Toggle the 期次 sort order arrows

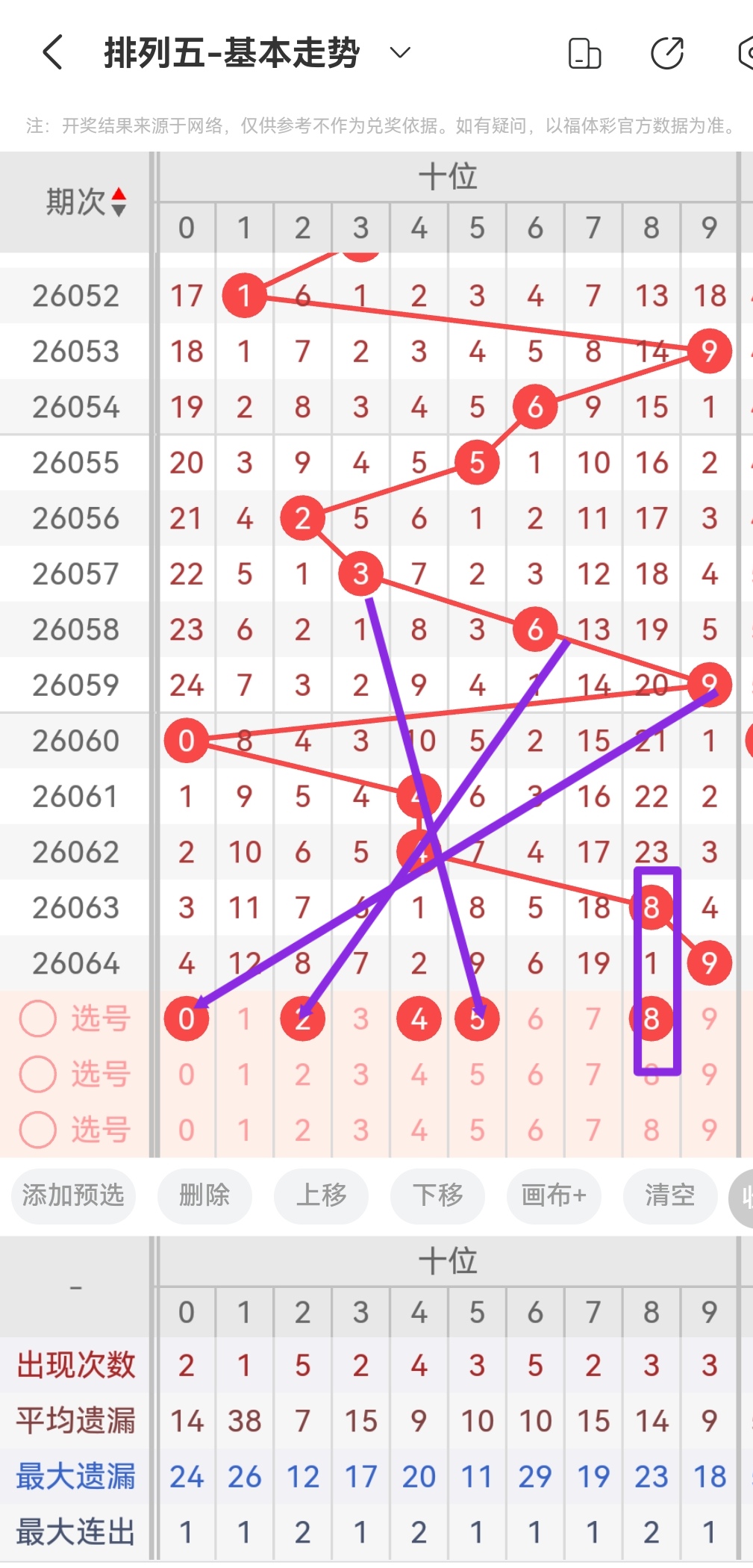click(x=119, y=202)
